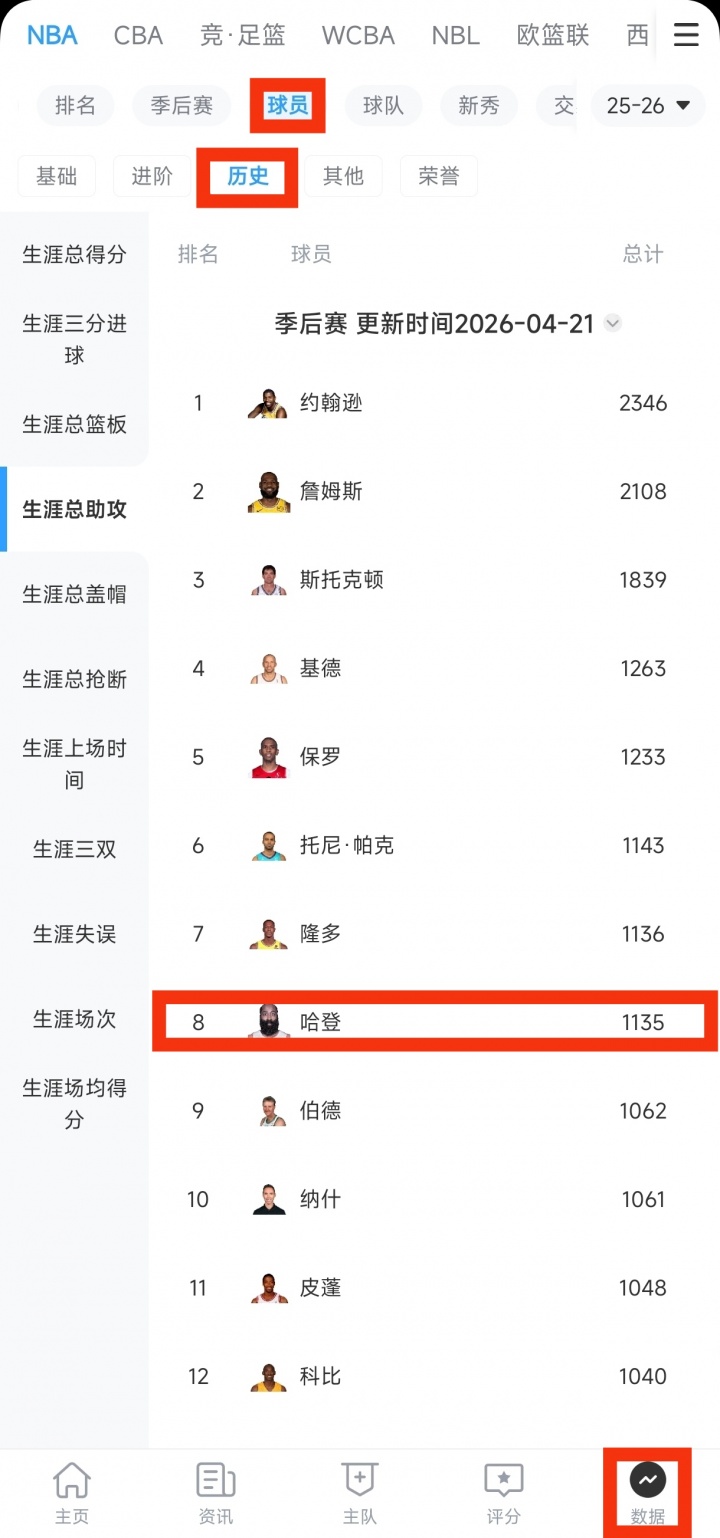The image size is (720, 1538).
Task: Expand the 季后赛 update time chevron
Action: [613, 324]
